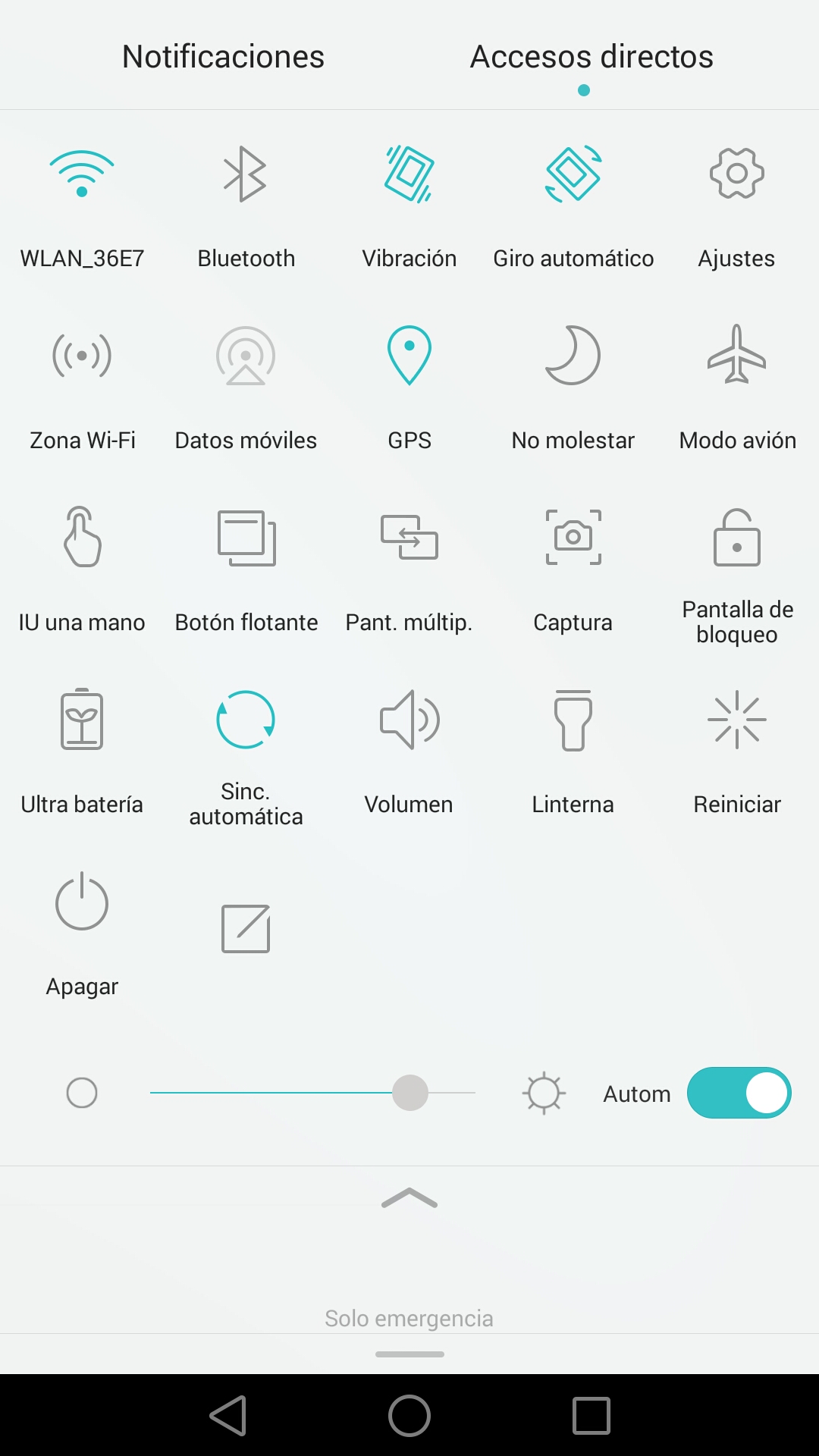The width and height of the screenshot is (819, 1456).
Task: Turn off GPS location
Action: pos(409,356)
